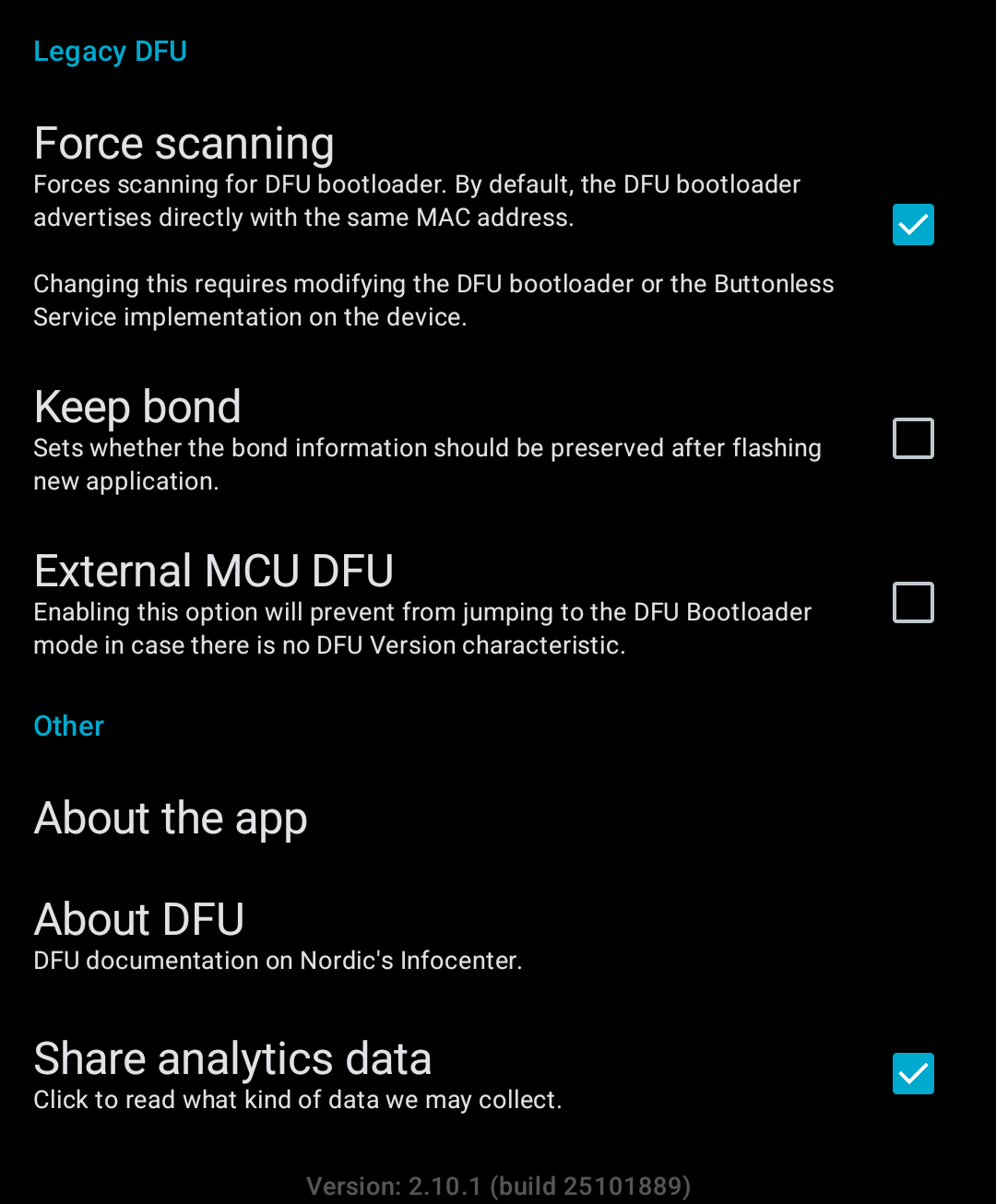This screenshot has width=996, height=1204.
Task: Check the External MCU DFU option
Action: [x=913, y=603]
